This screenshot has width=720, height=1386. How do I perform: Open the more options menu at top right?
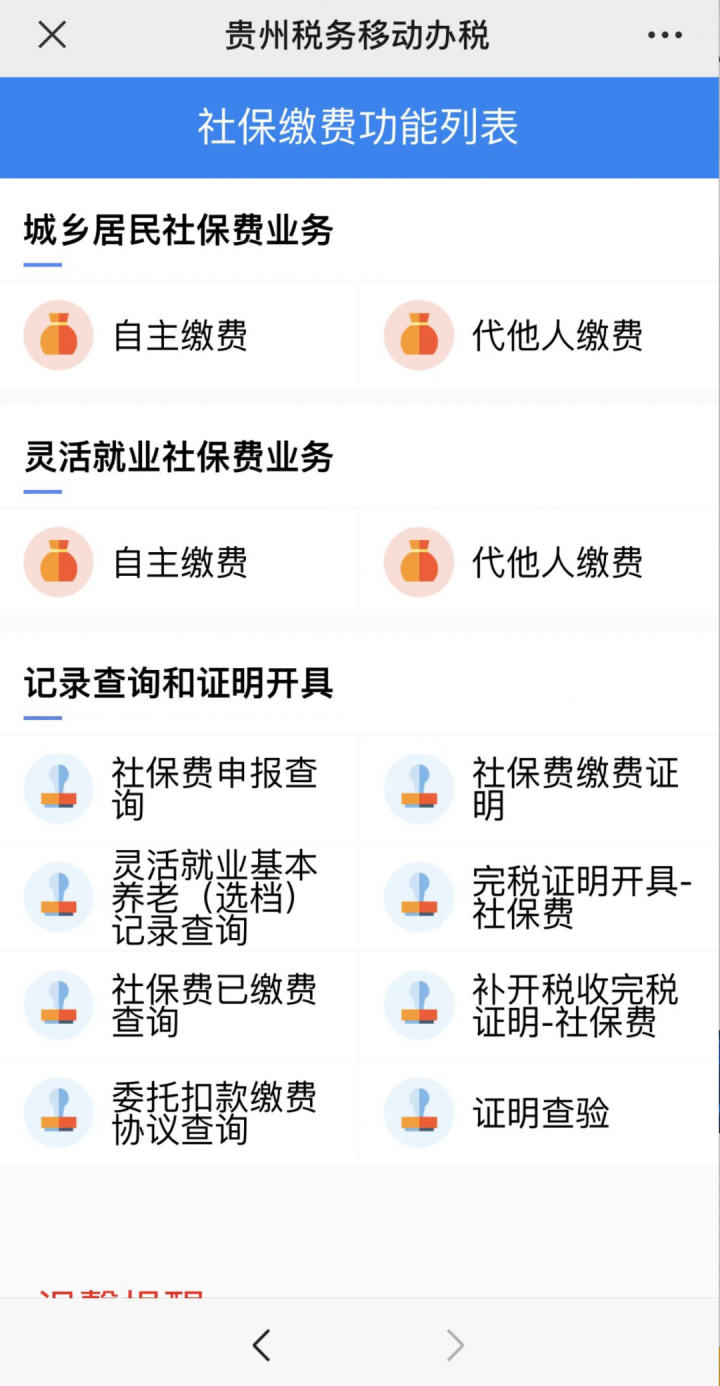(664, 34)
